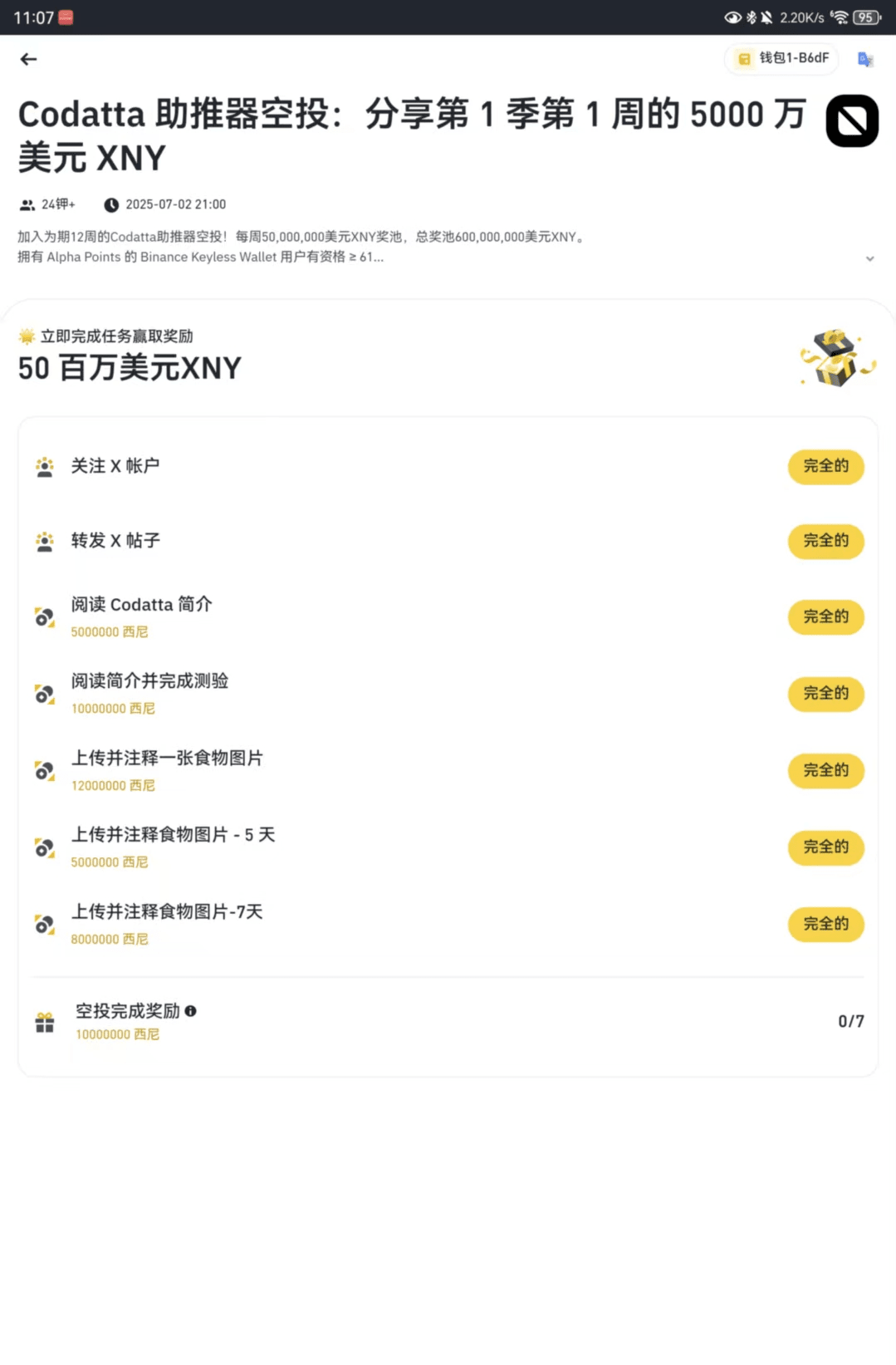This screenshot has width=896, height=1365.
Task: Tap the translate icon
Action: [x=865, y=59]
